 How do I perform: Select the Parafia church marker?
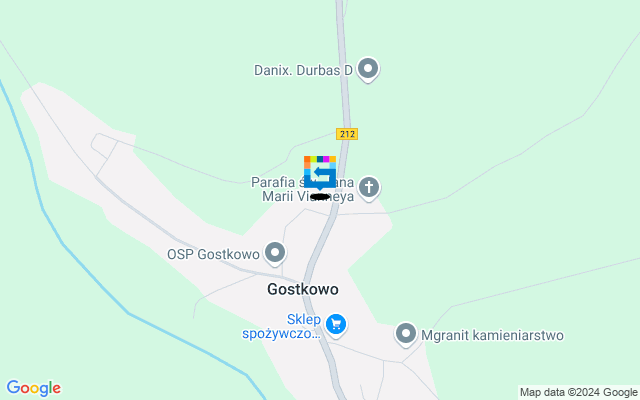pos(369,186)
